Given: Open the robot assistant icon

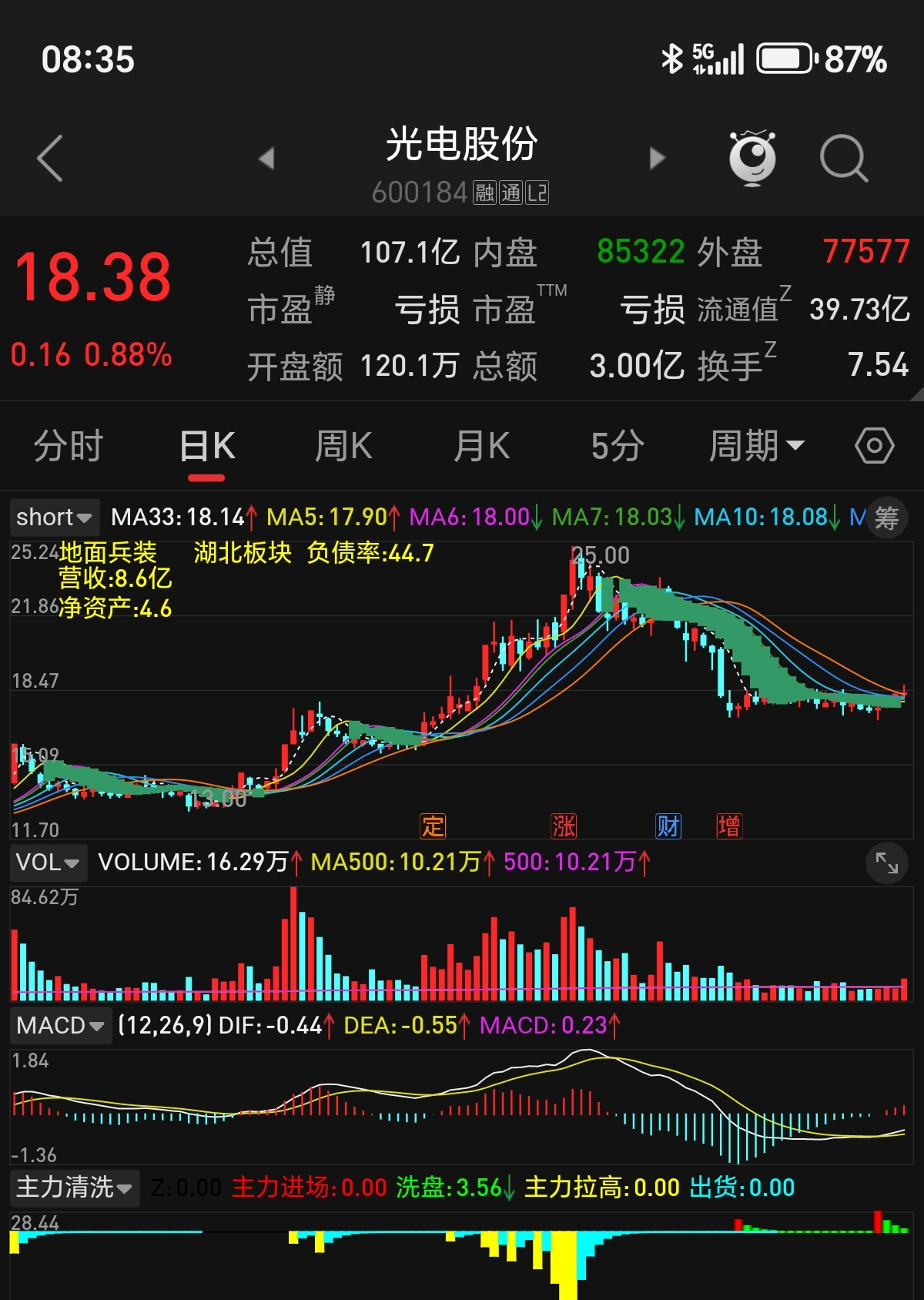Looking at the screenshot, I should (752, 159).
